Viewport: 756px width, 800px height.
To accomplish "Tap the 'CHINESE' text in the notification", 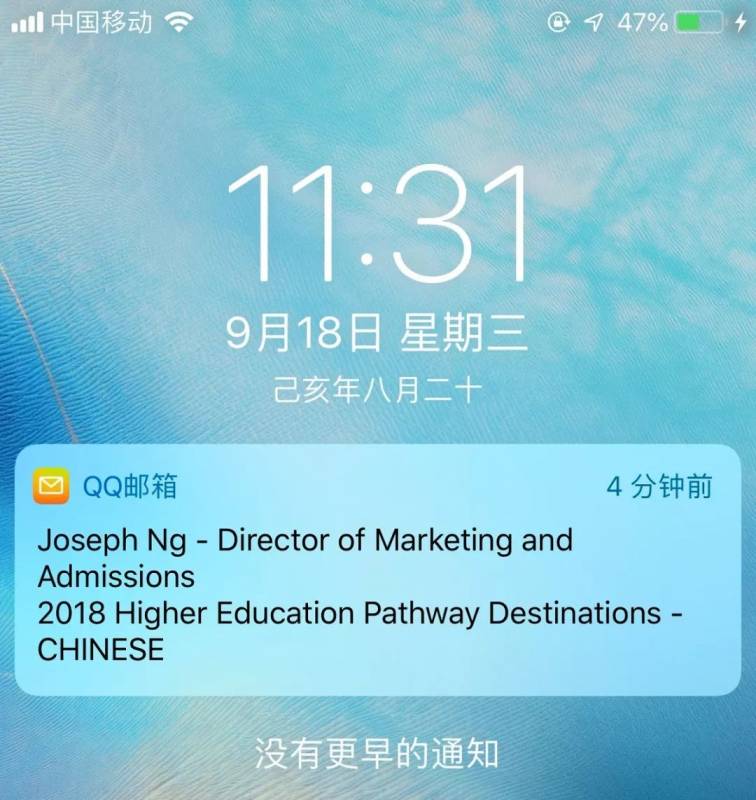I will click(99, 651).
